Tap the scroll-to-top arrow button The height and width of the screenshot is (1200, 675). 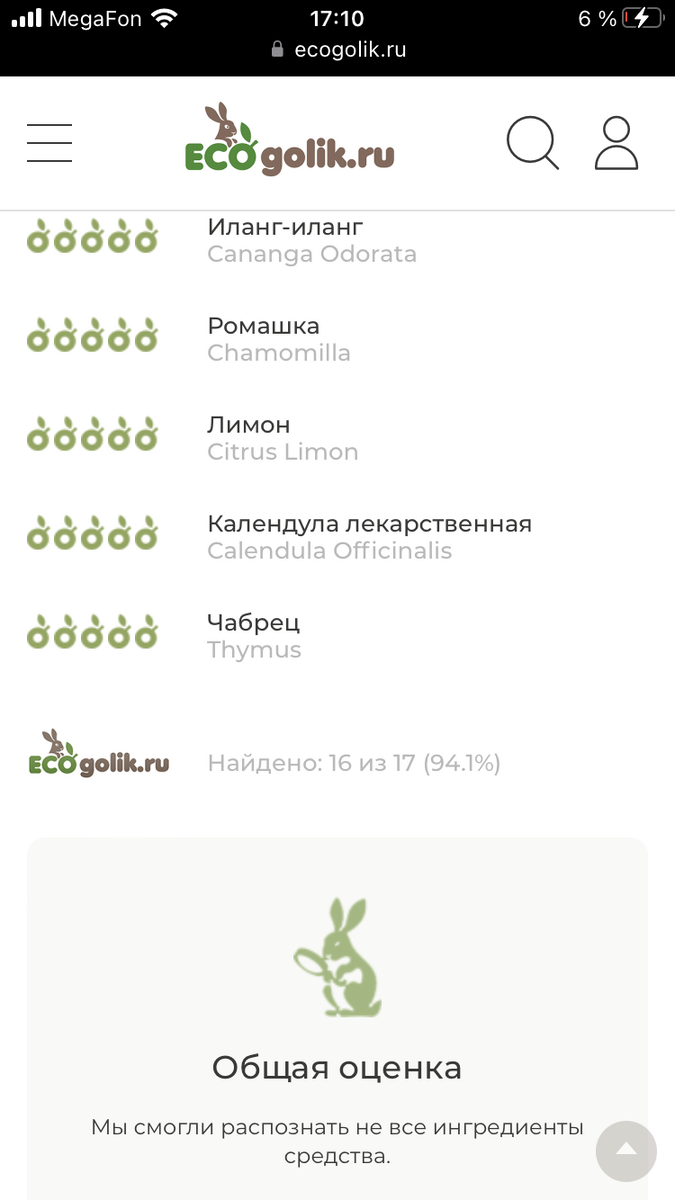(626, 1151)
